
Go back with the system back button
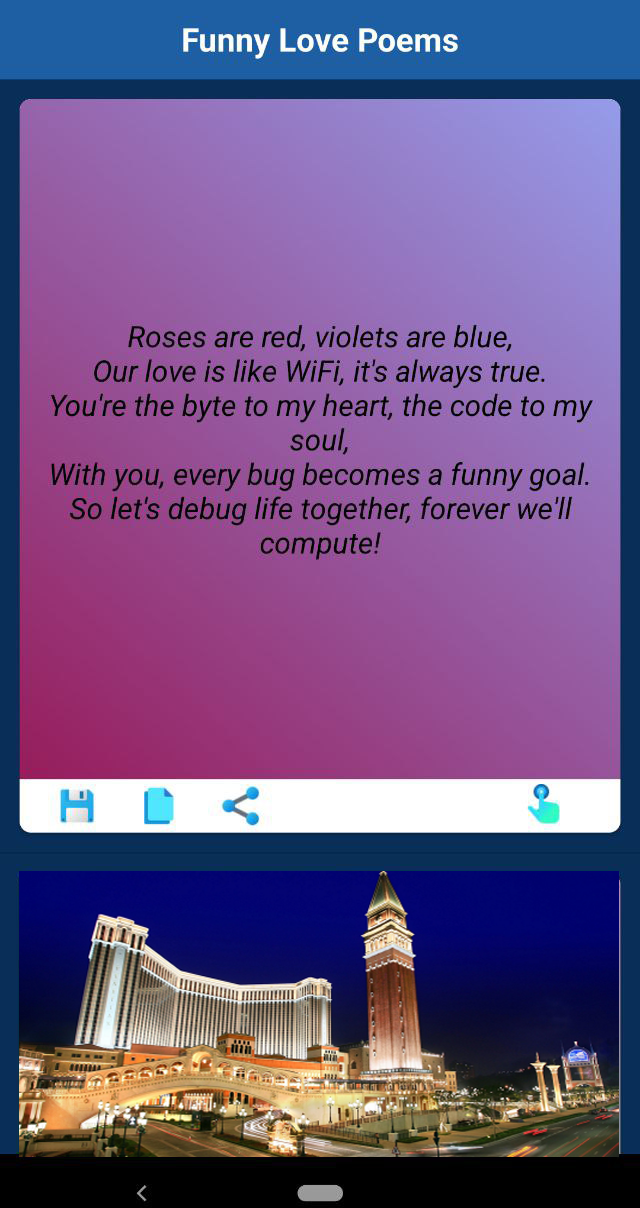(x=142, y=1192)
